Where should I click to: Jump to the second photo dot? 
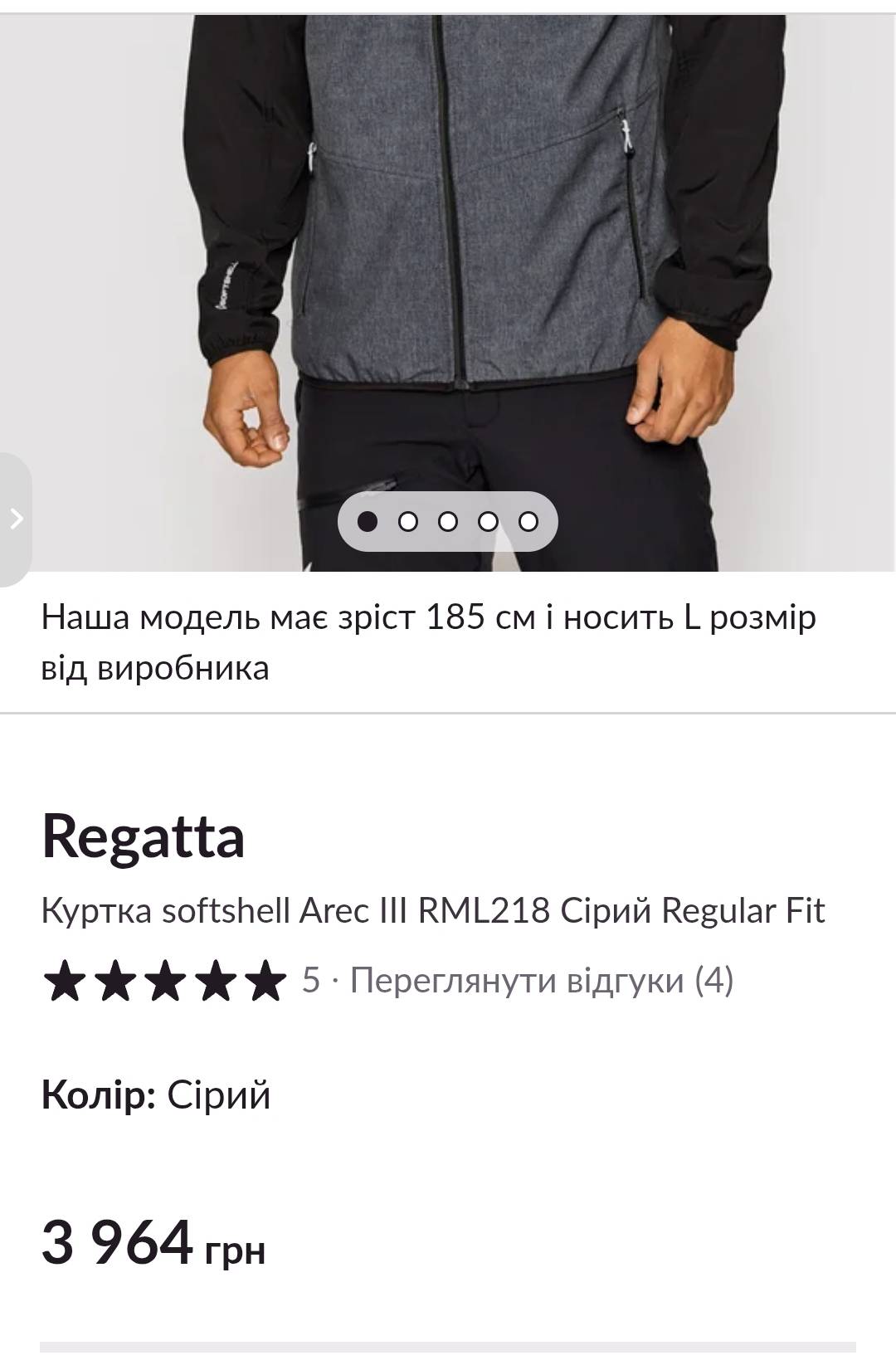click(x=407, y=521)
